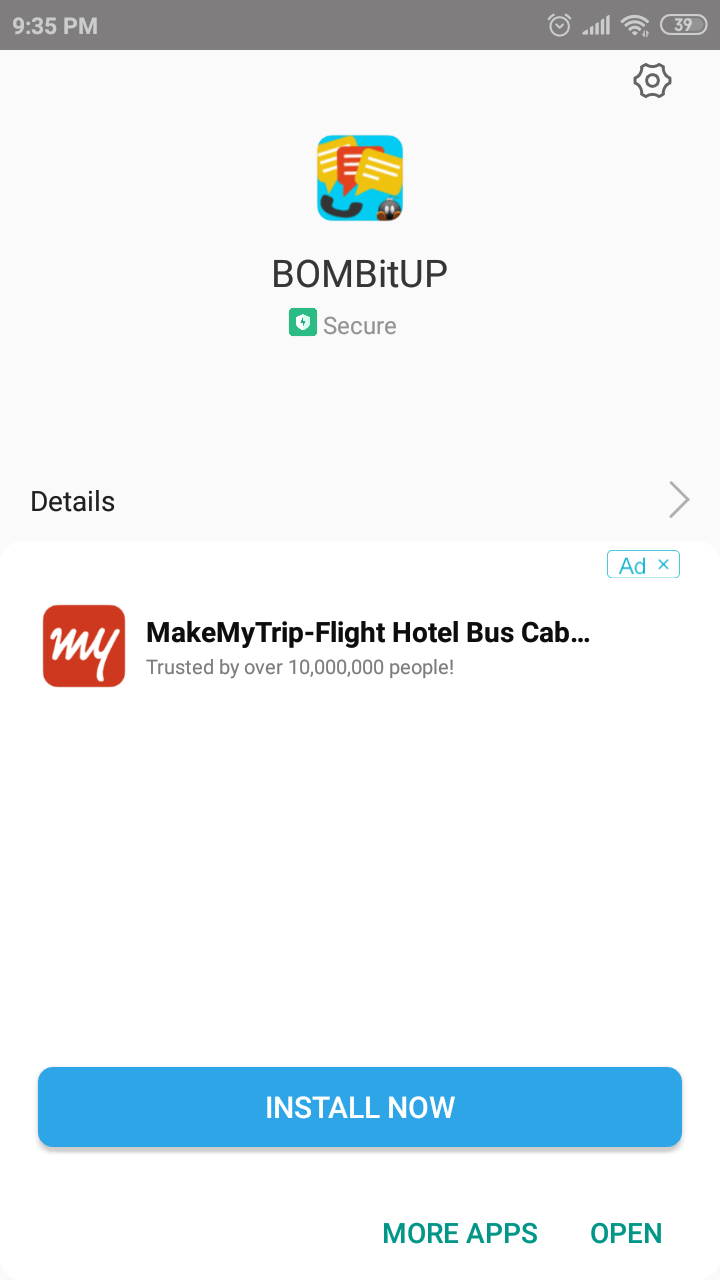
Task: Open MORE APPS
Action: [x=460, y=1234]
